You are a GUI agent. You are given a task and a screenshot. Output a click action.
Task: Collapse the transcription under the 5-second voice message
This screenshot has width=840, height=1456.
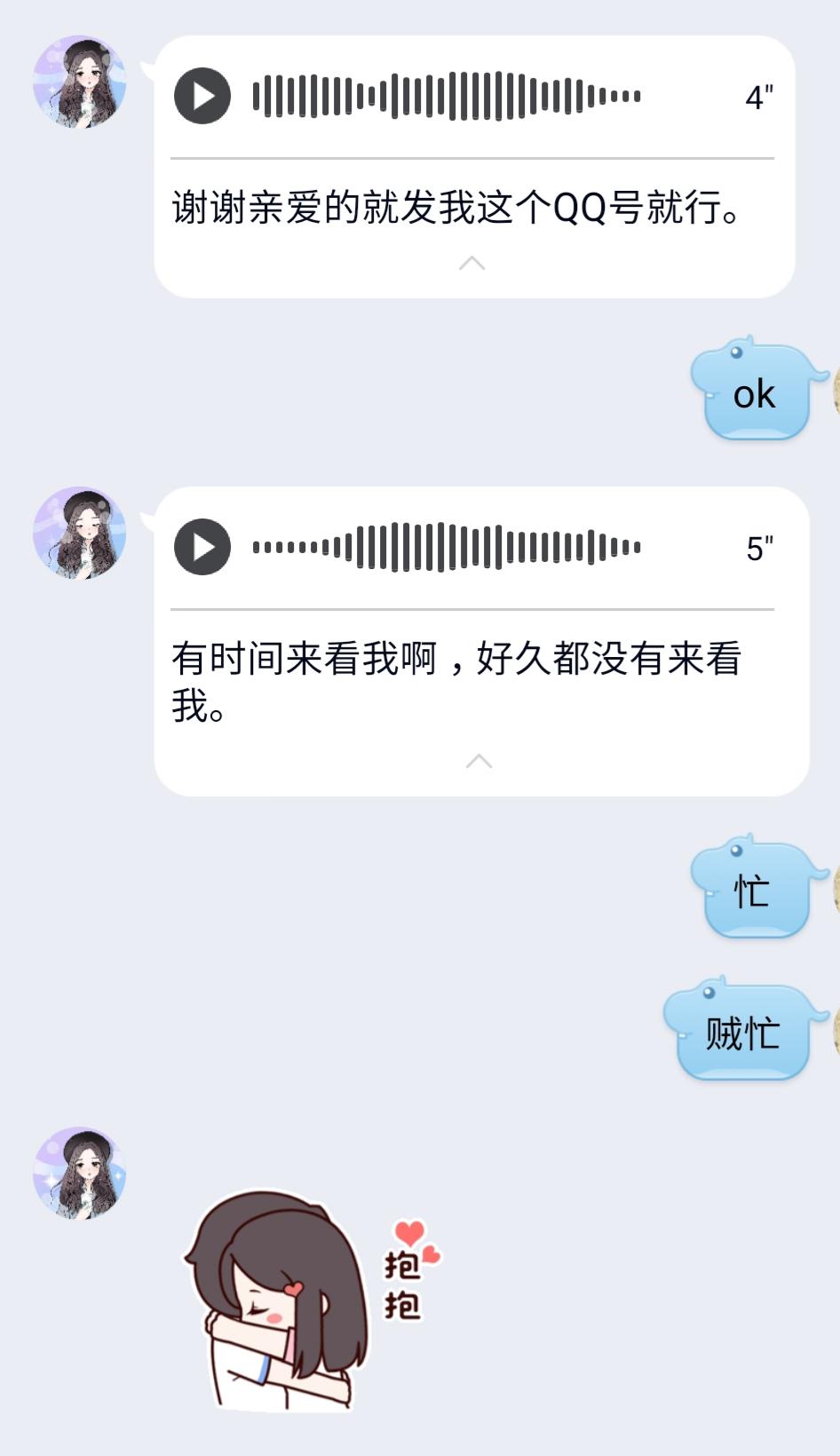(478, 762)
